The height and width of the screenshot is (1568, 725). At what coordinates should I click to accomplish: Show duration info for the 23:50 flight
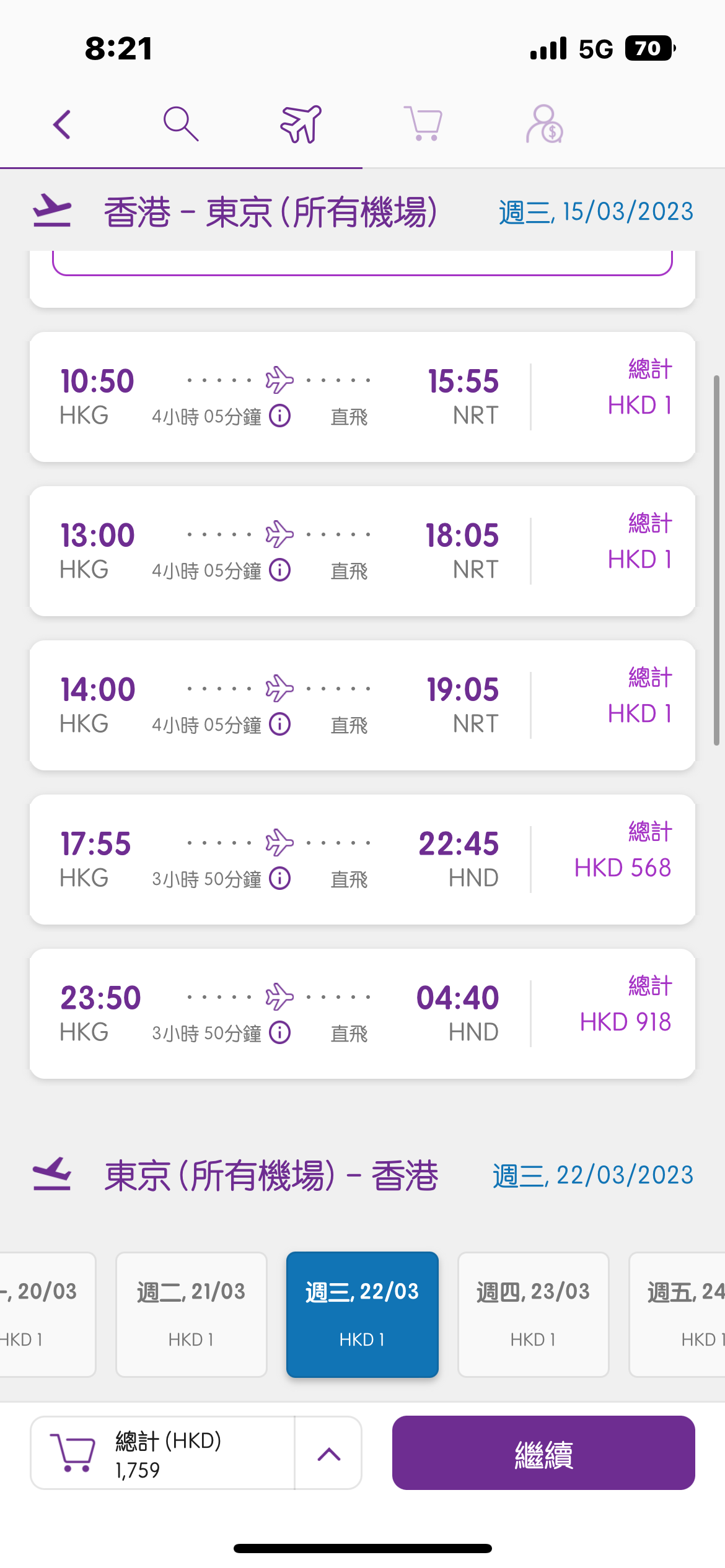coord(280,1032)
